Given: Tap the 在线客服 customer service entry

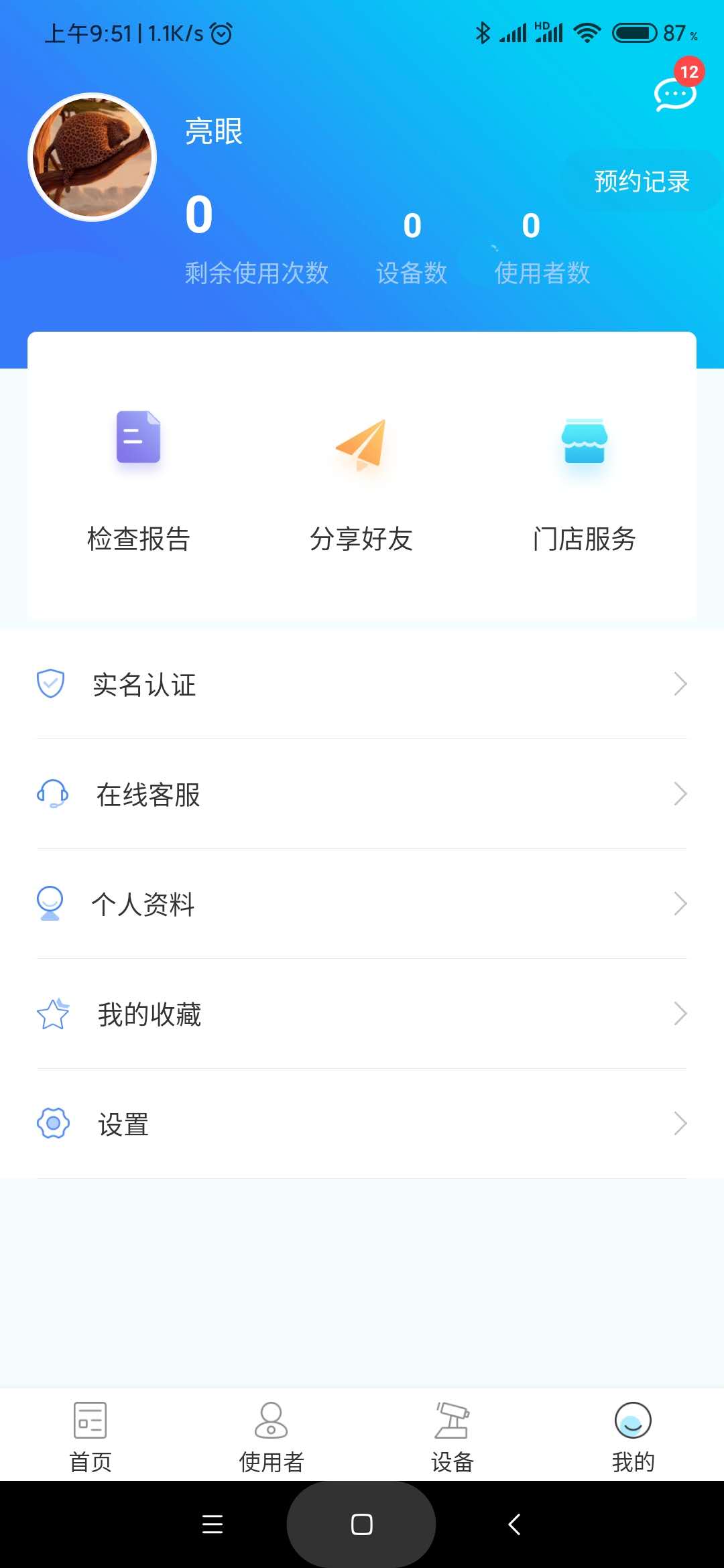Looking at the screenshot, I should (x=149, y=795).
